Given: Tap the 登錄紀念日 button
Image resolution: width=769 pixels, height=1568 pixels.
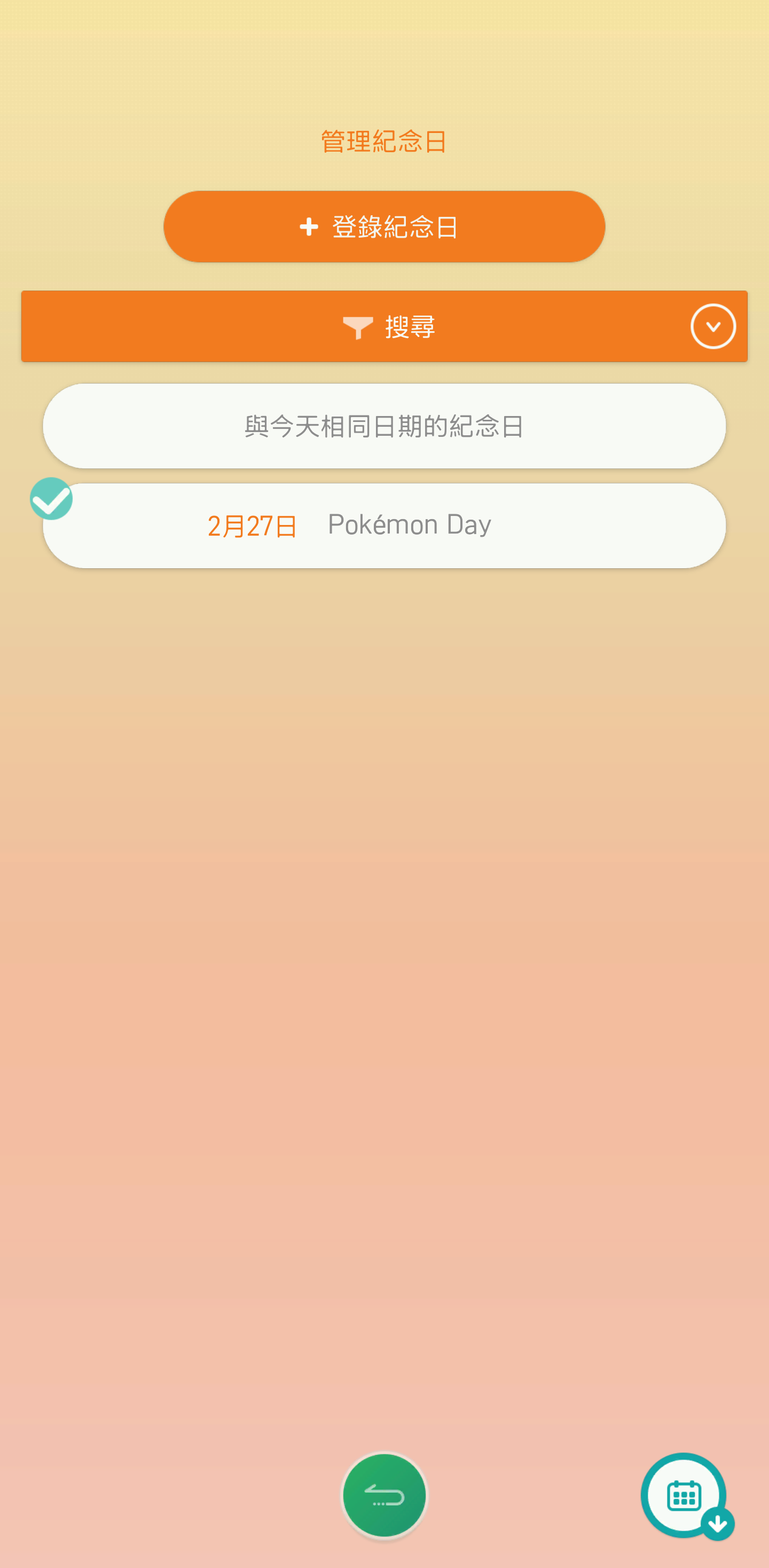Looking at the screenshot, I should (384, 226).
